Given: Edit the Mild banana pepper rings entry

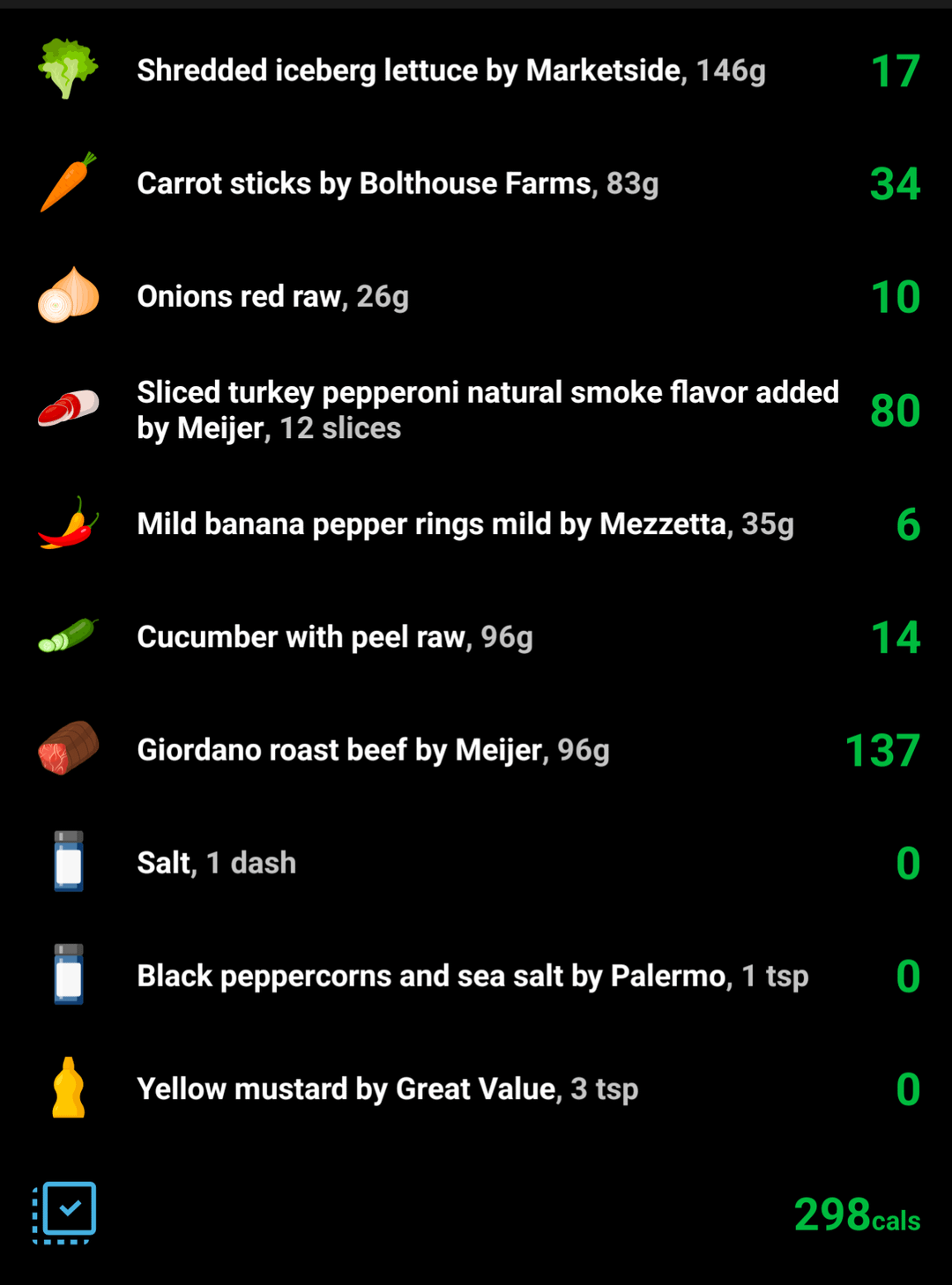Looking at the screenshot, I should point(465,524).
